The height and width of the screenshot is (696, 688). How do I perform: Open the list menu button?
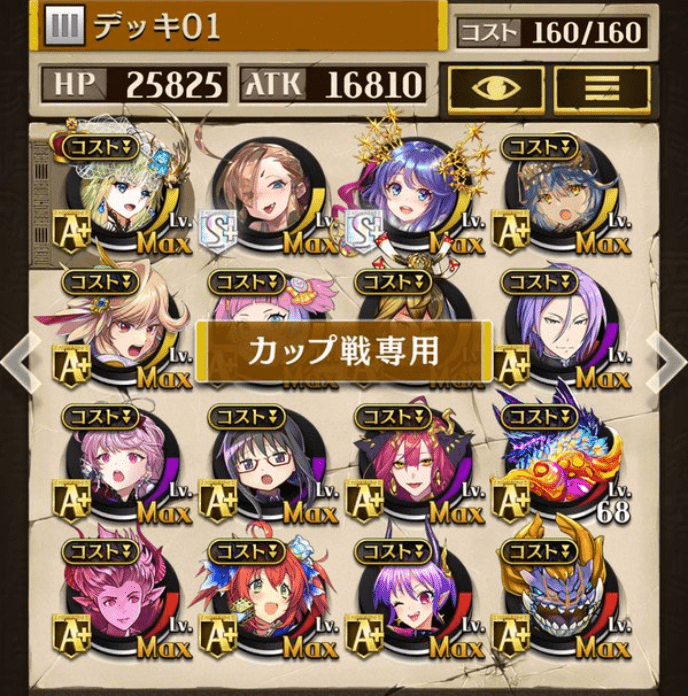602,90
